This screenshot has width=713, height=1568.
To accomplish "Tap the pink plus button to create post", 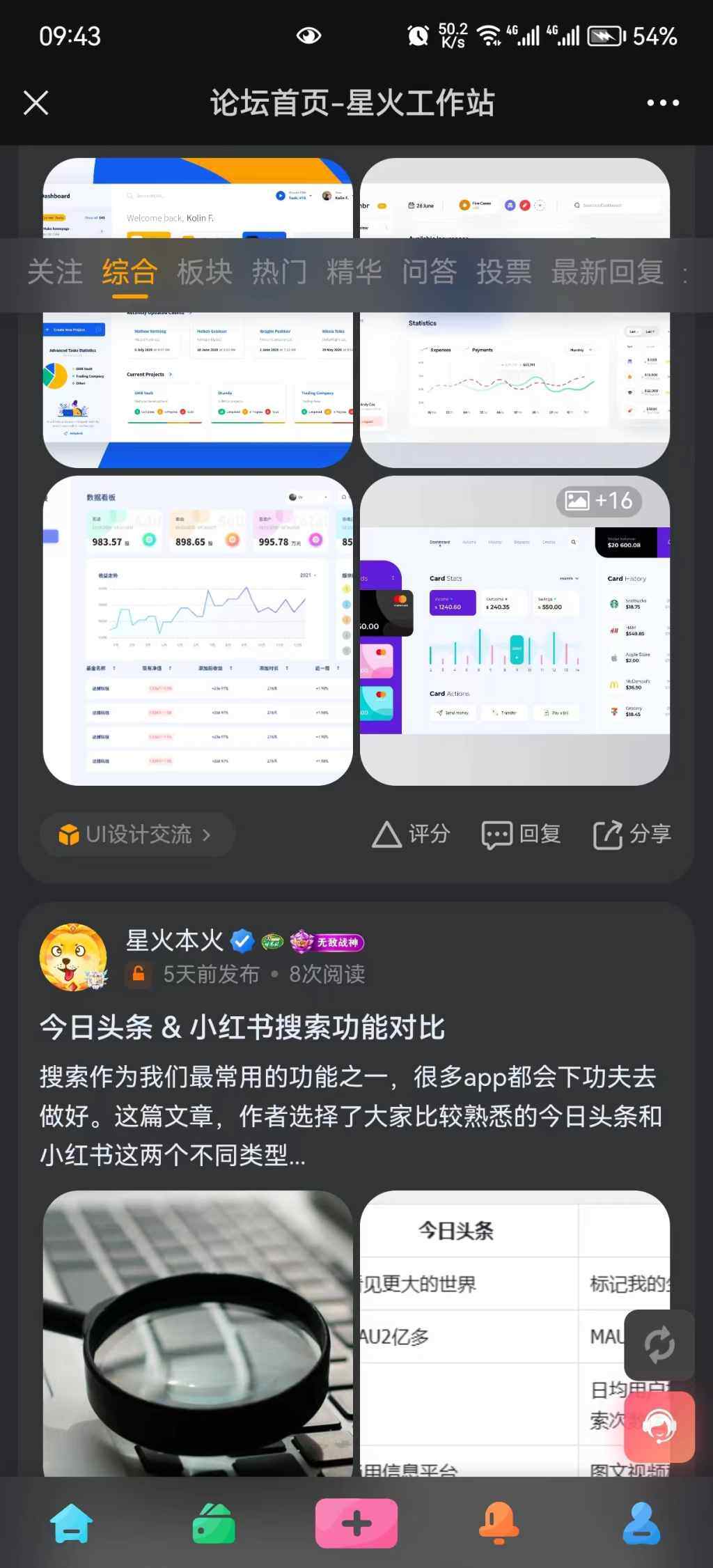I will click(356, 1523).
